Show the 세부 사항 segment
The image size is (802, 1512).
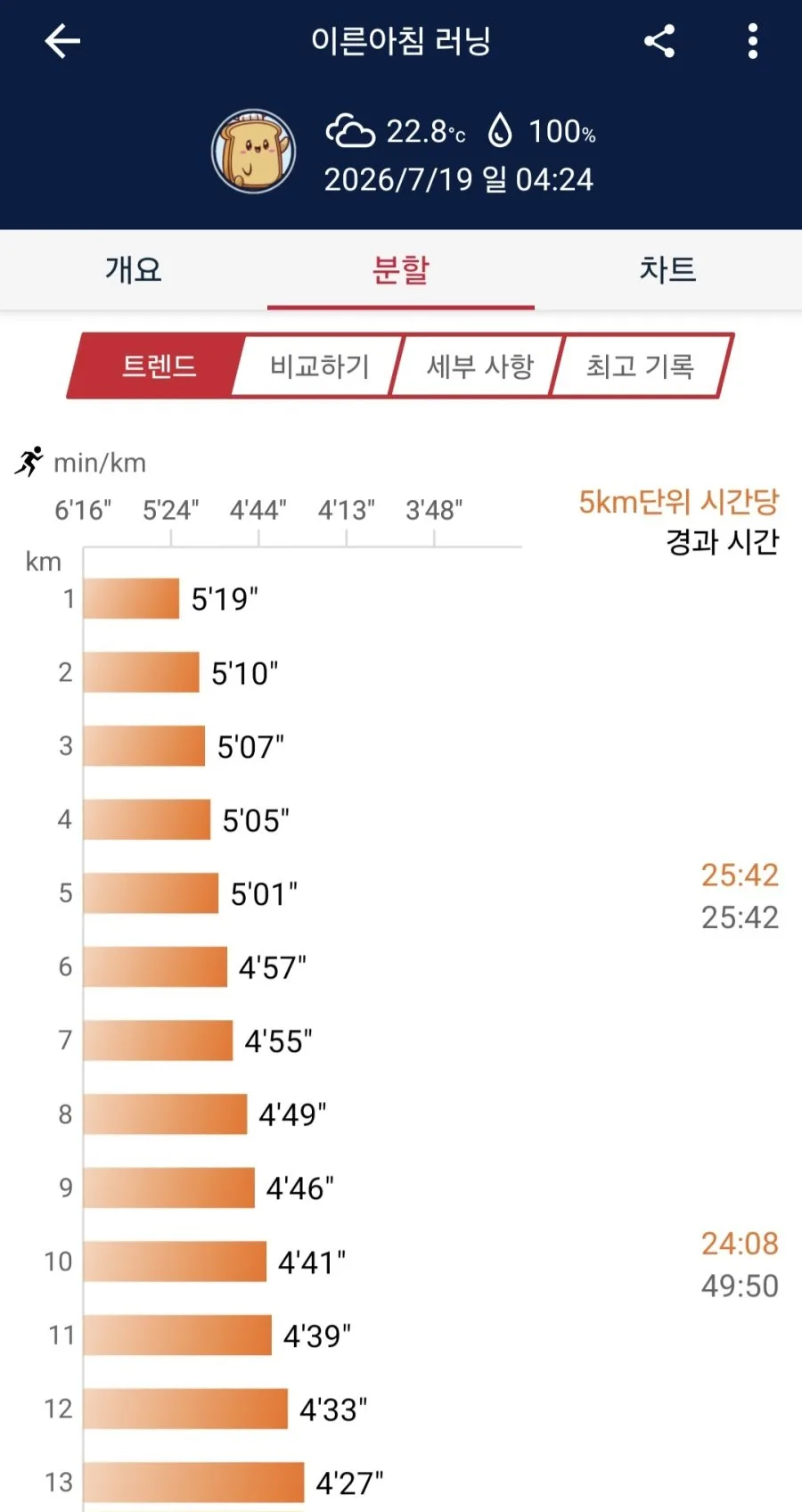tap(479, 366)
